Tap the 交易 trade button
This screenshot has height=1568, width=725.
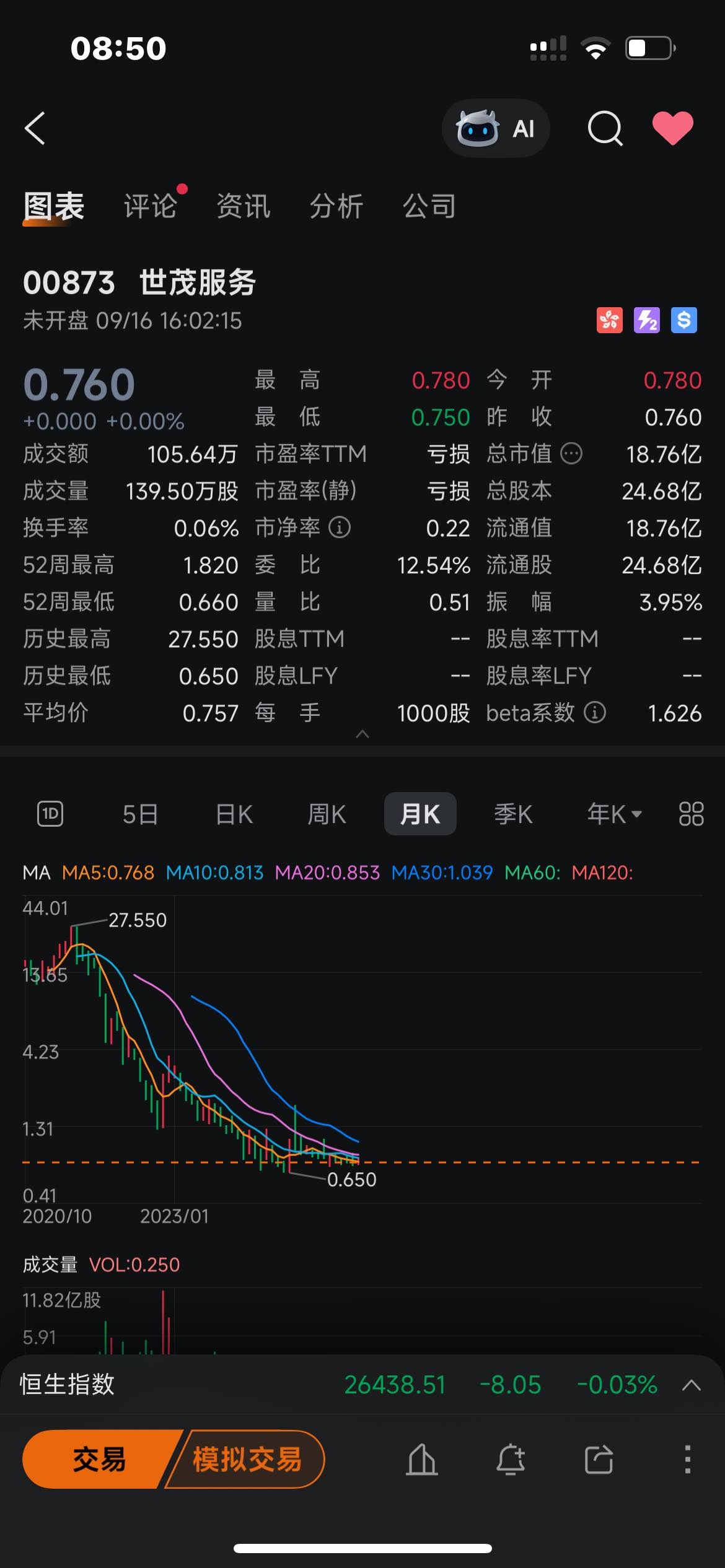[99, 1459]
